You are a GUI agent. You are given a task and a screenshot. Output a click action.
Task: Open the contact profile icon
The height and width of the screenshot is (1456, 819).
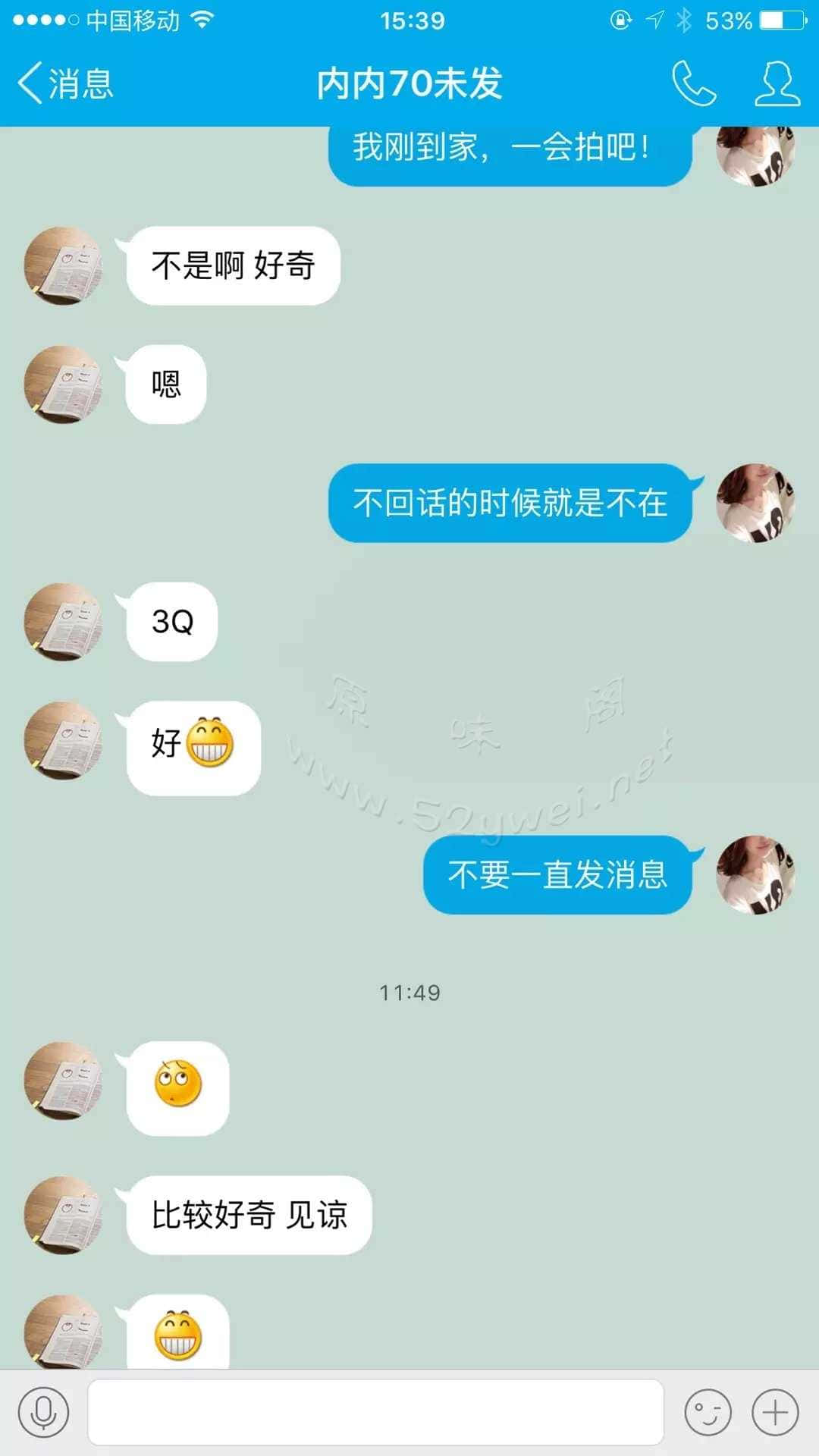777,83
